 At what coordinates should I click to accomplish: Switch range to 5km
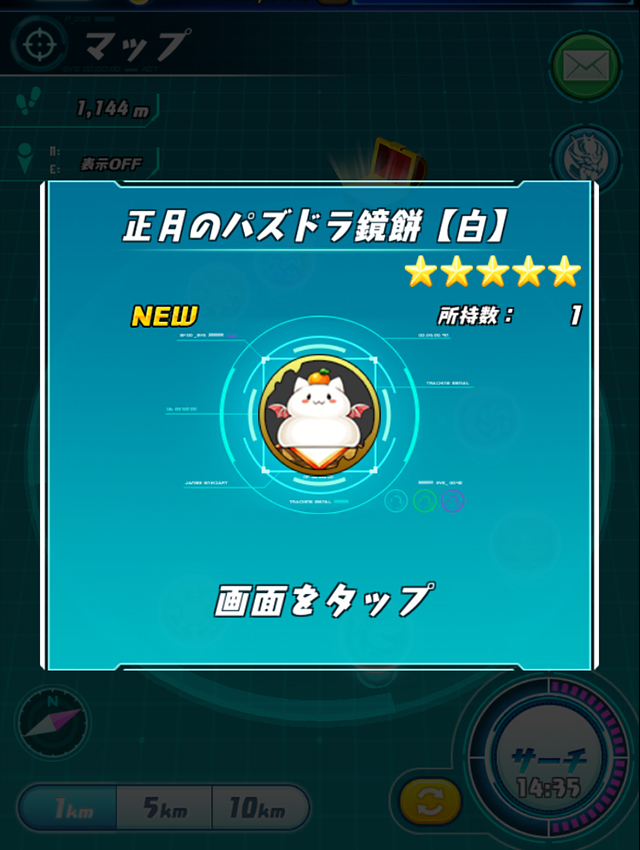(x=165, y=808)
